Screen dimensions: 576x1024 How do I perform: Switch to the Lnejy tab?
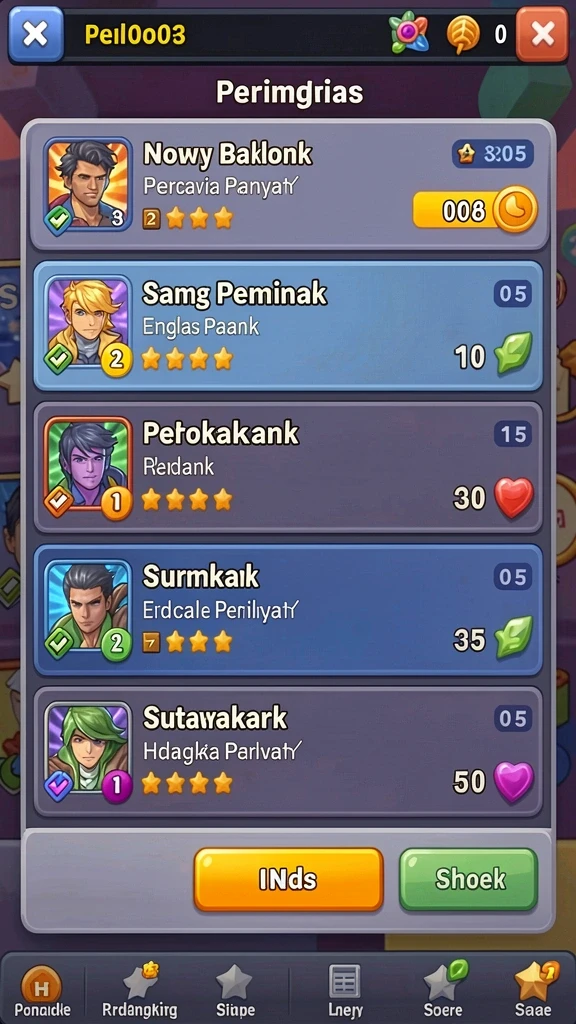(x=345, y=990)
